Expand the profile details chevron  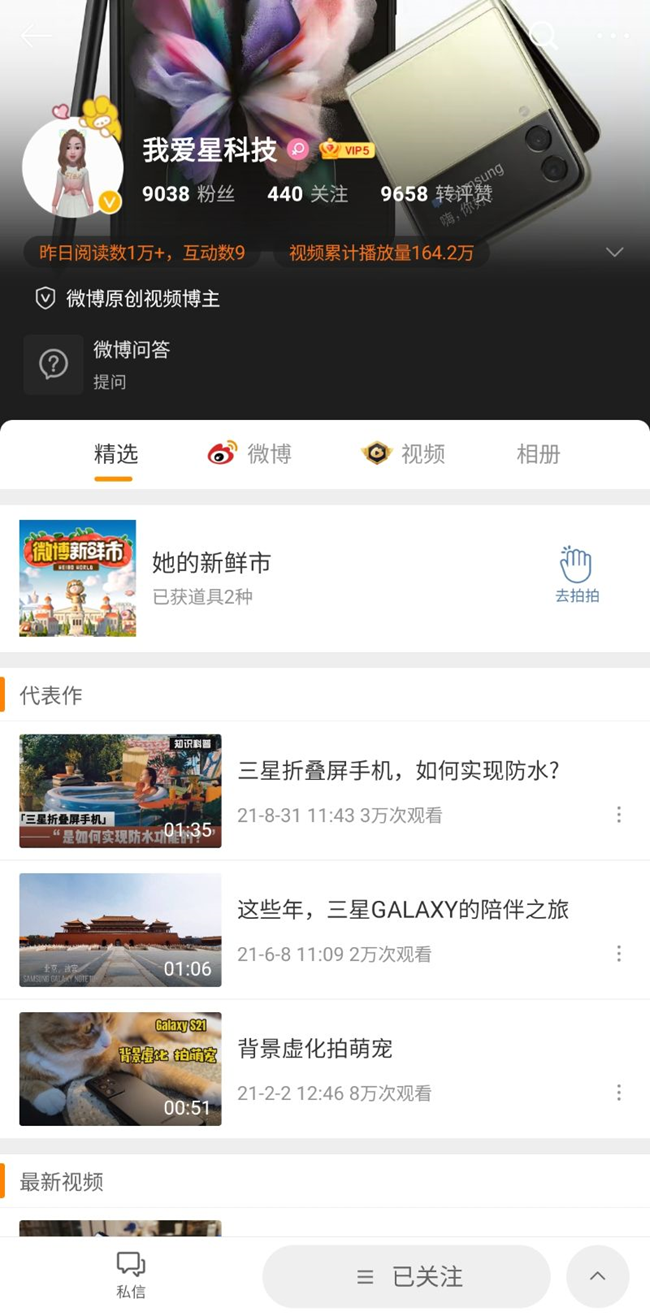[x=615, y=253]
